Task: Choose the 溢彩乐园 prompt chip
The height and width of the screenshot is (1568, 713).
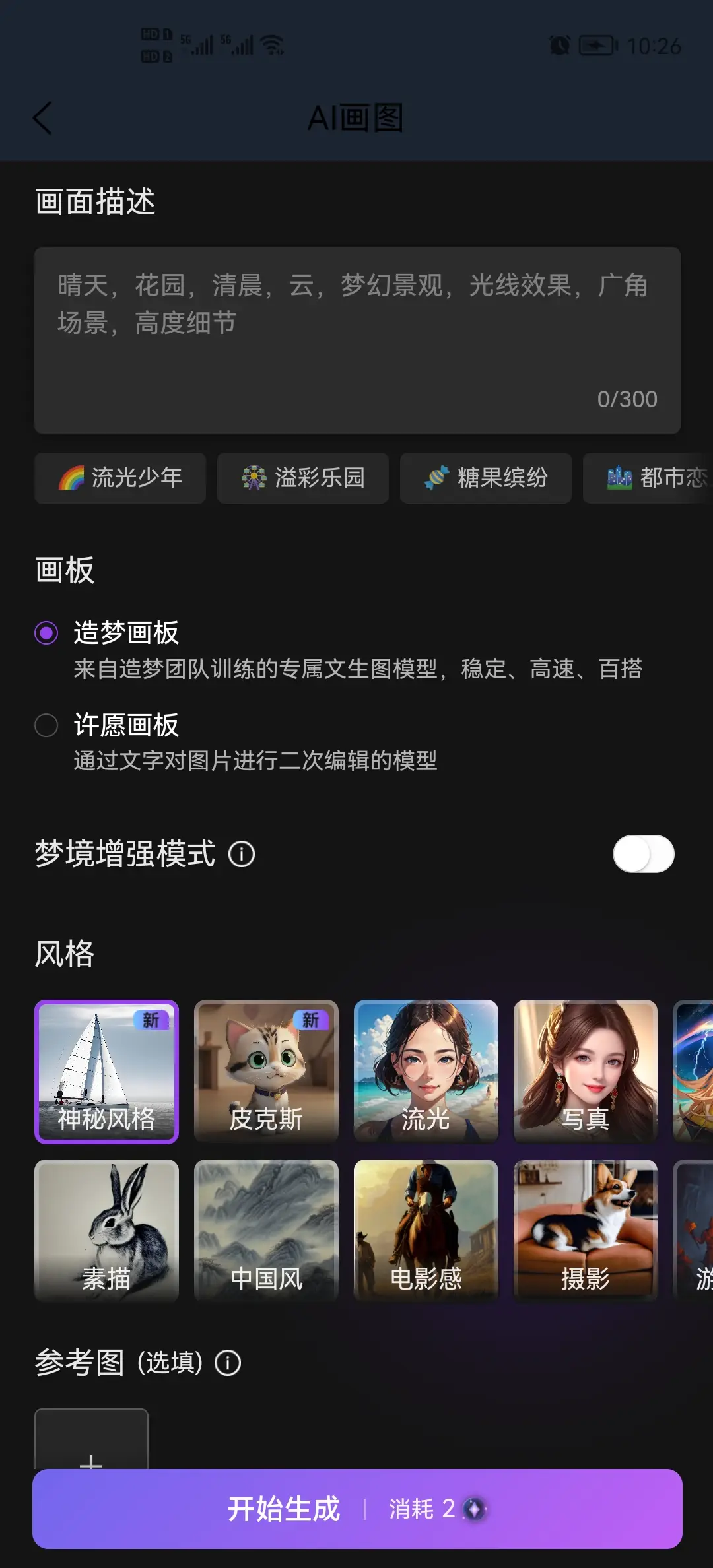Action: pyautogui.click(x=303, y=478)
